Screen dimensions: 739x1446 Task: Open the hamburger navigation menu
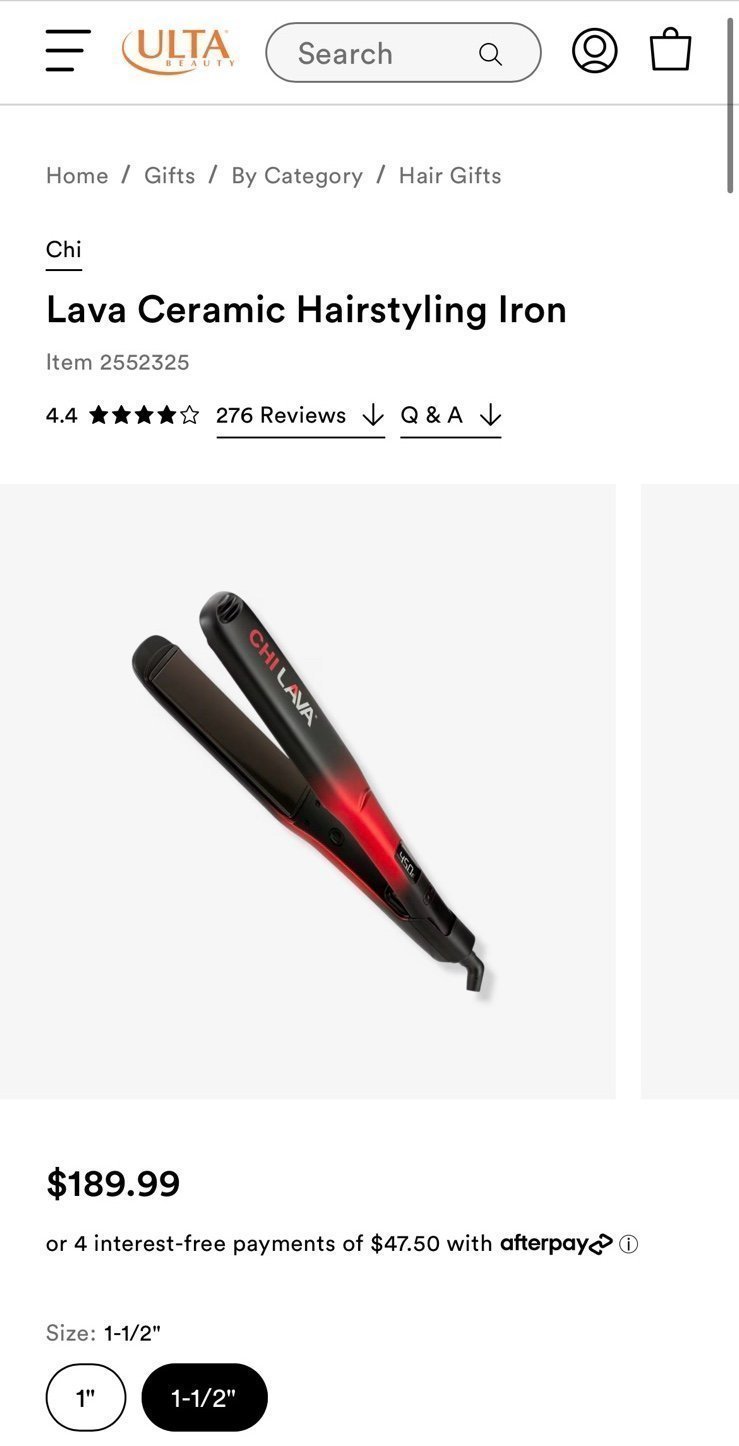coord(68,51)
